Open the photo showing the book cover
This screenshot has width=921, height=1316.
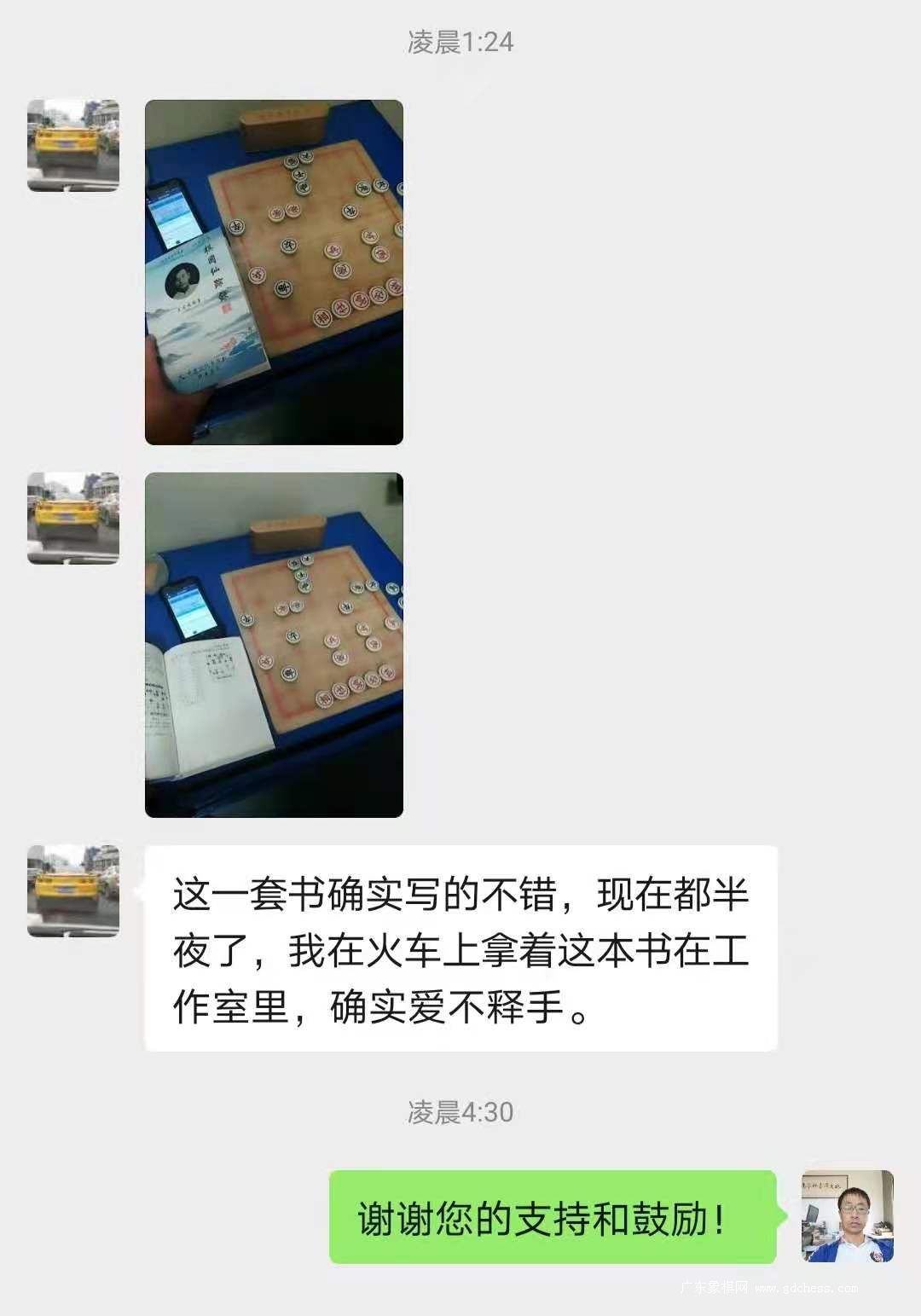pos(274,272)
